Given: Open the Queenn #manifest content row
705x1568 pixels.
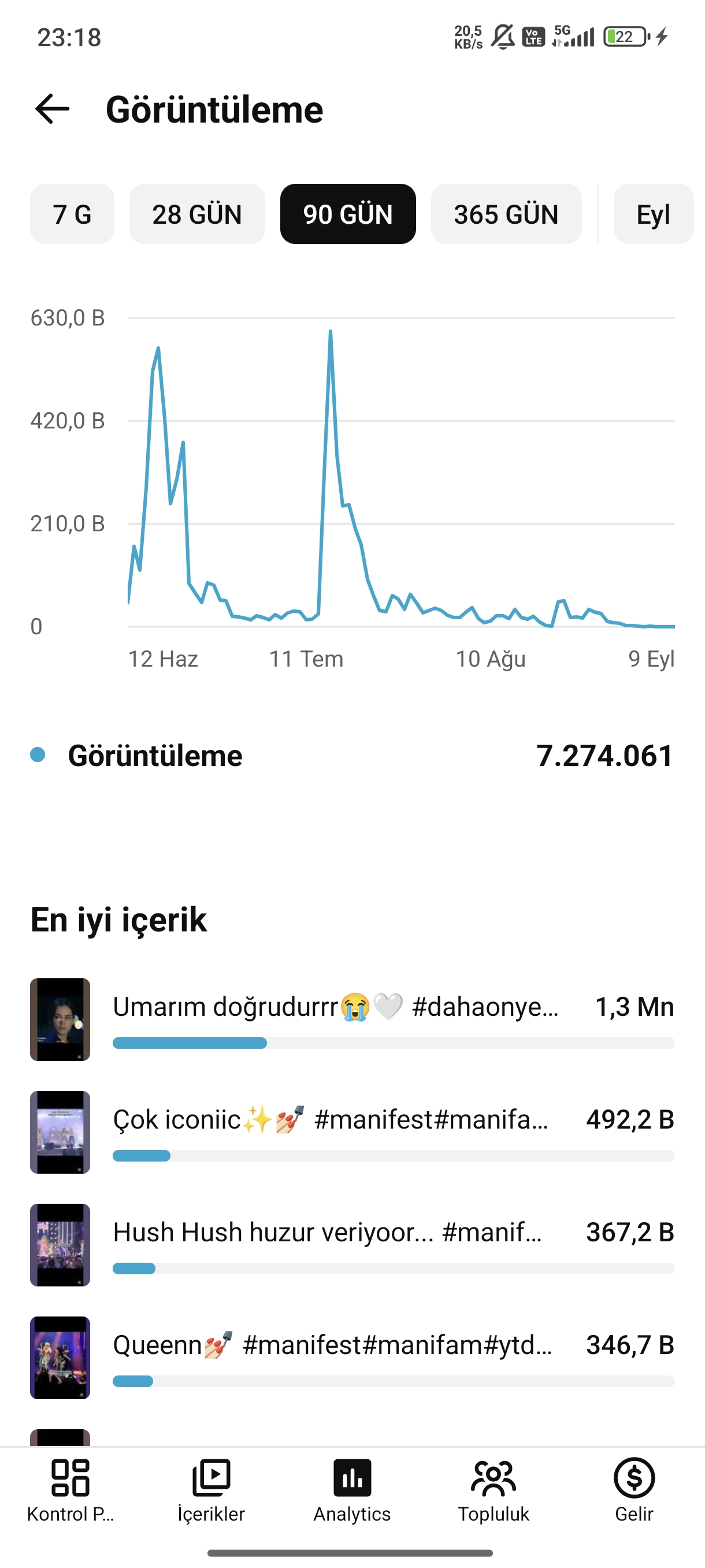Looking at the screenshot, I should 352,1358.
